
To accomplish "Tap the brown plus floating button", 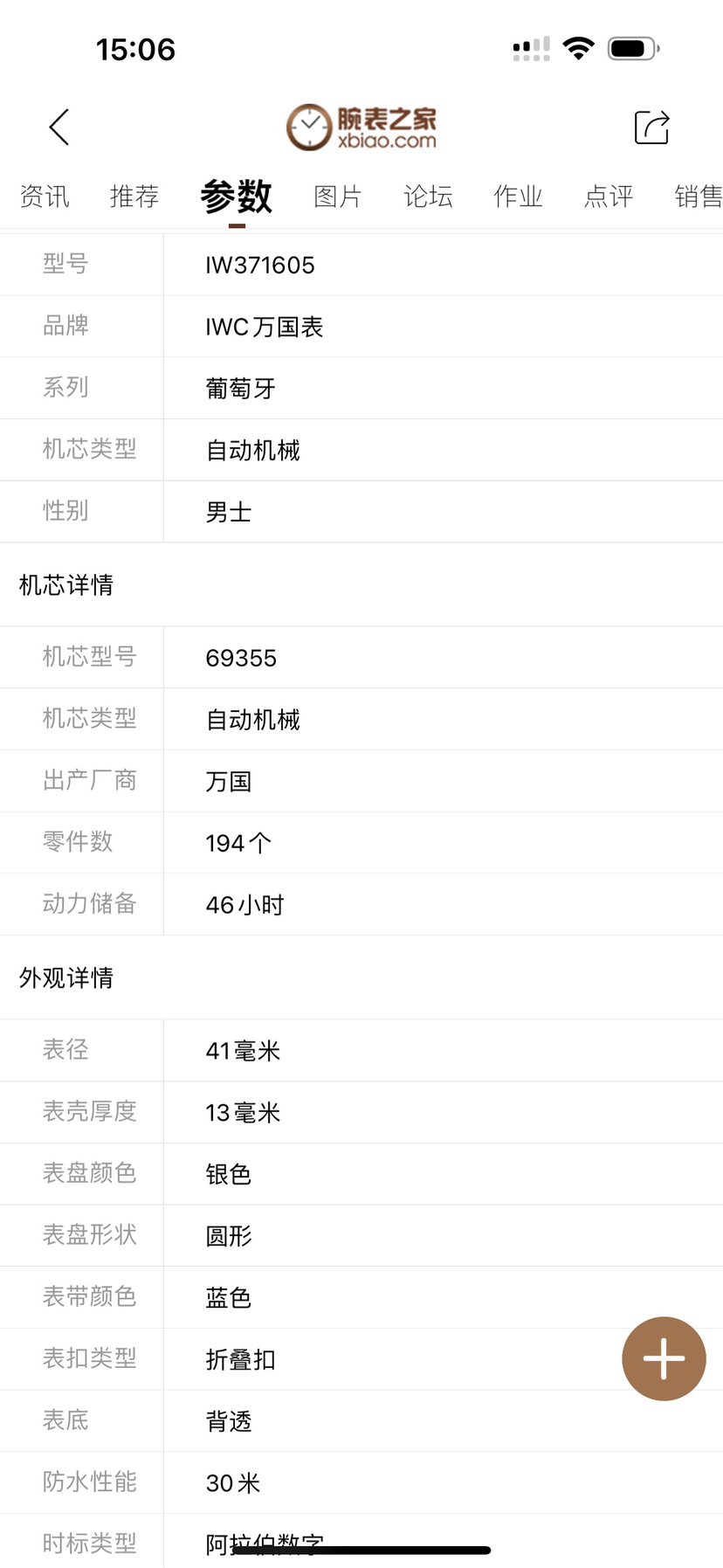I will pyautogui.click(x=664, y=1358).
